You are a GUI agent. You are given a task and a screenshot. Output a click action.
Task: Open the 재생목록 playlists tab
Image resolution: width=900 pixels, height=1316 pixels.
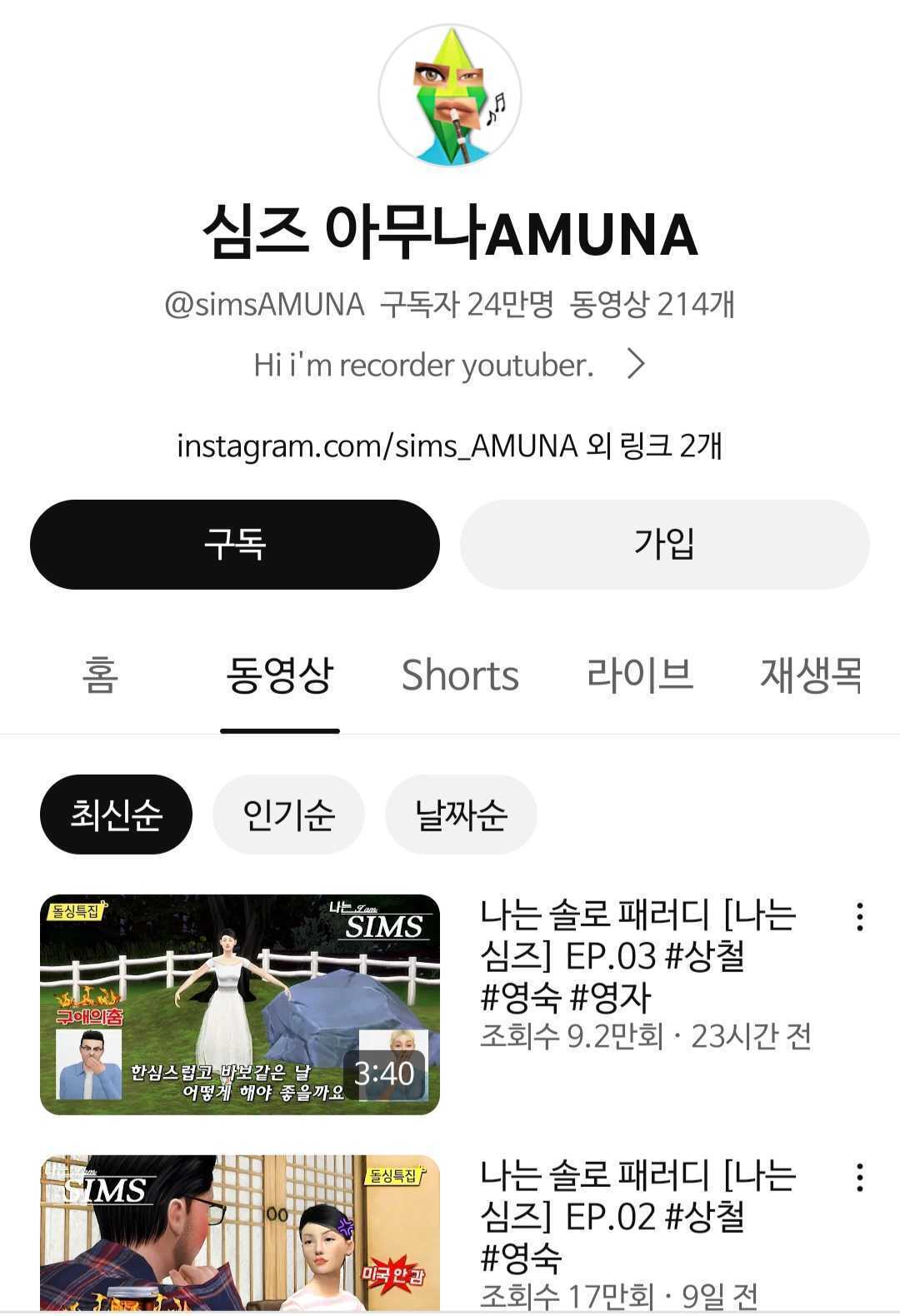(x=812, y=676)
